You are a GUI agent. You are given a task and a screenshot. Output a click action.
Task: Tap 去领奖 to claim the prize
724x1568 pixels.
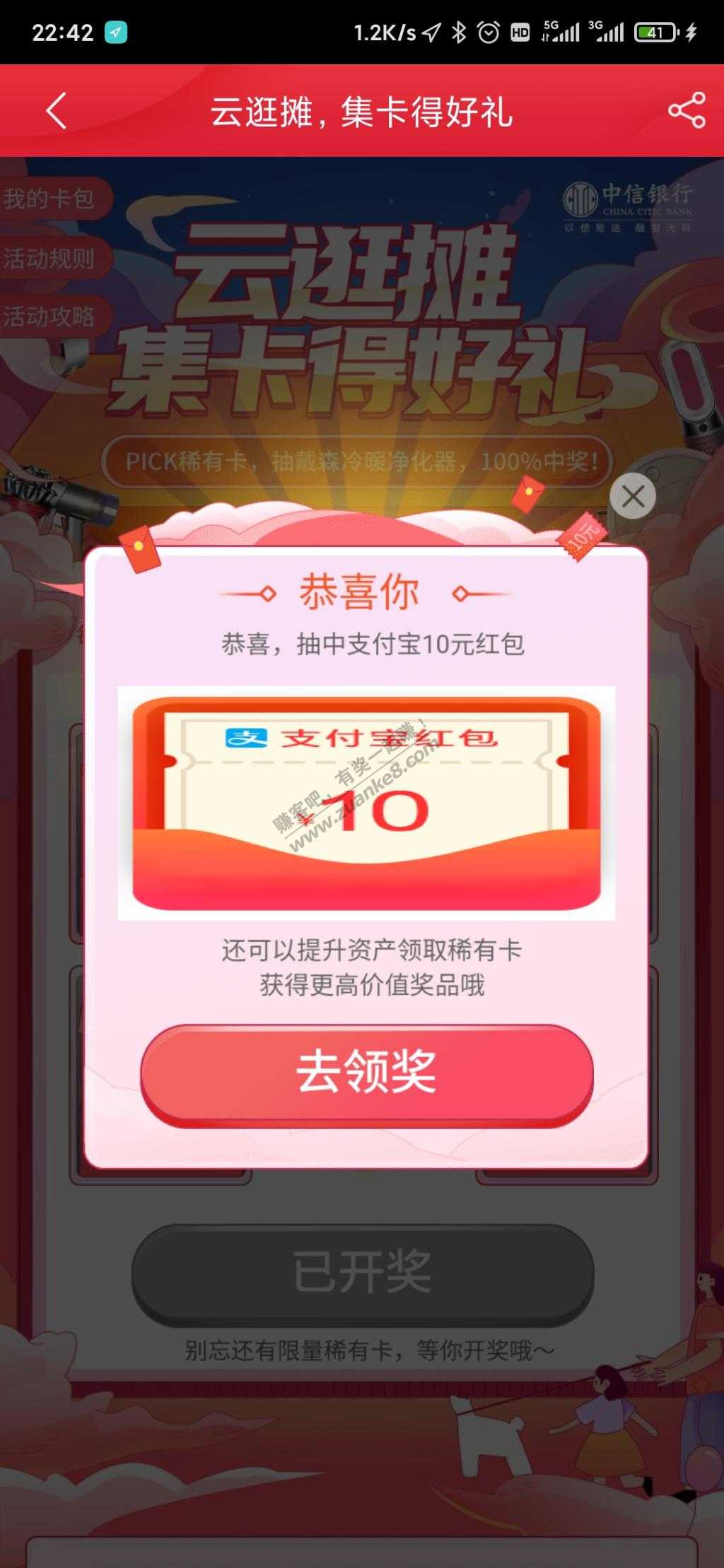pyautogui.click(x=366, y=1073)
